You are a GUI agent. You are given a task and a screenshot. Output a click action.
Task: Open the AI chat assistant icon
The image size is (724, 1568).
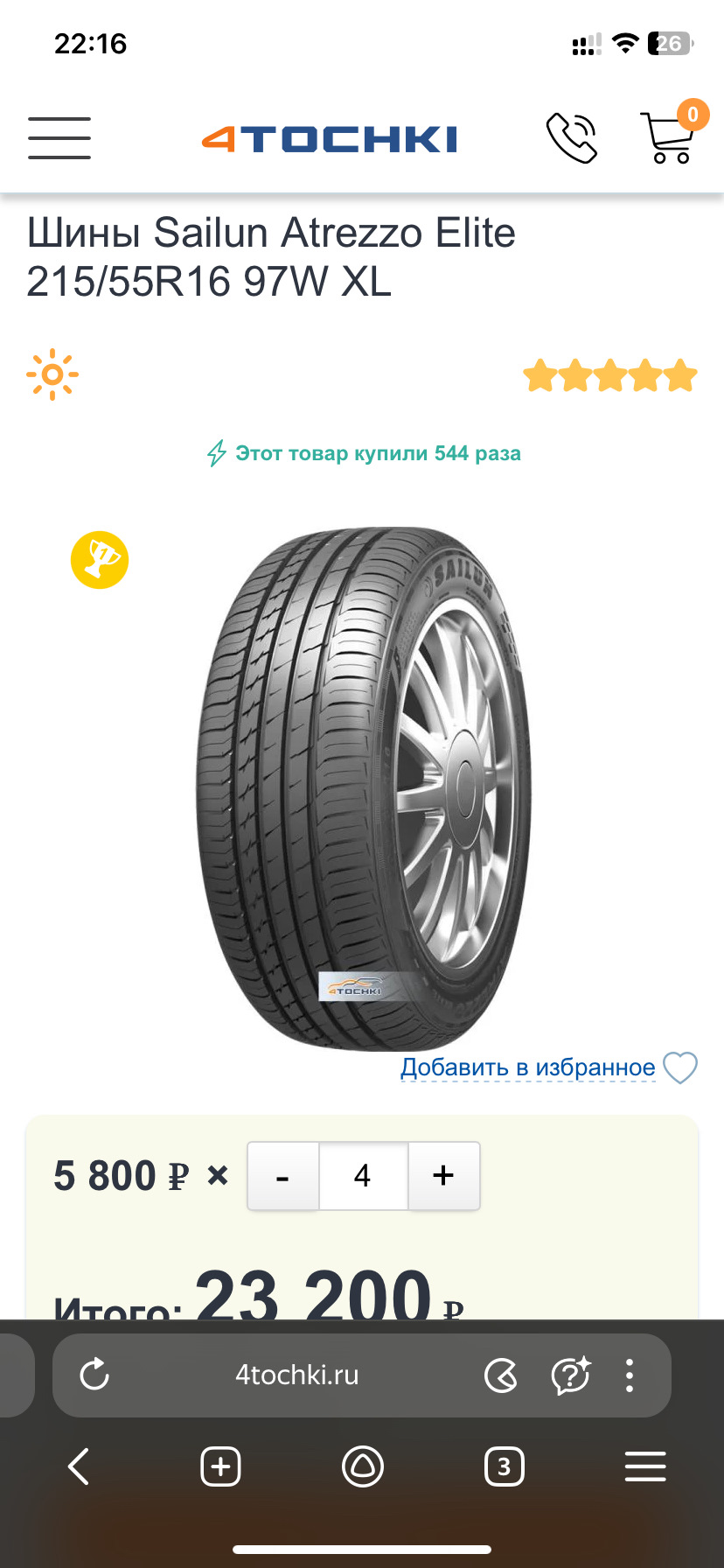coord(571,1375)
